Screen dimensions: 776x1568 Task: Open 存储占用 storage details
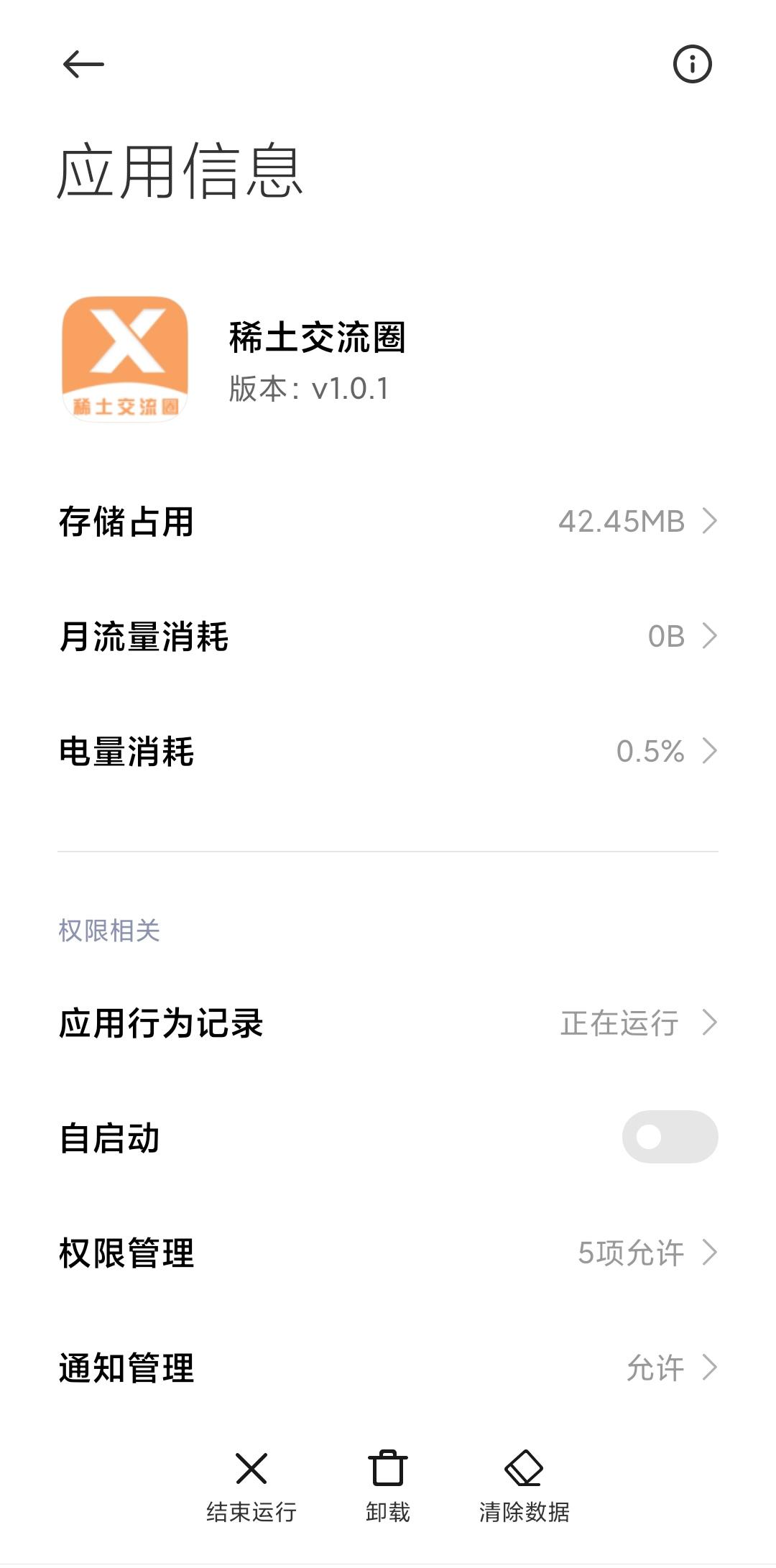coord(388,521)
